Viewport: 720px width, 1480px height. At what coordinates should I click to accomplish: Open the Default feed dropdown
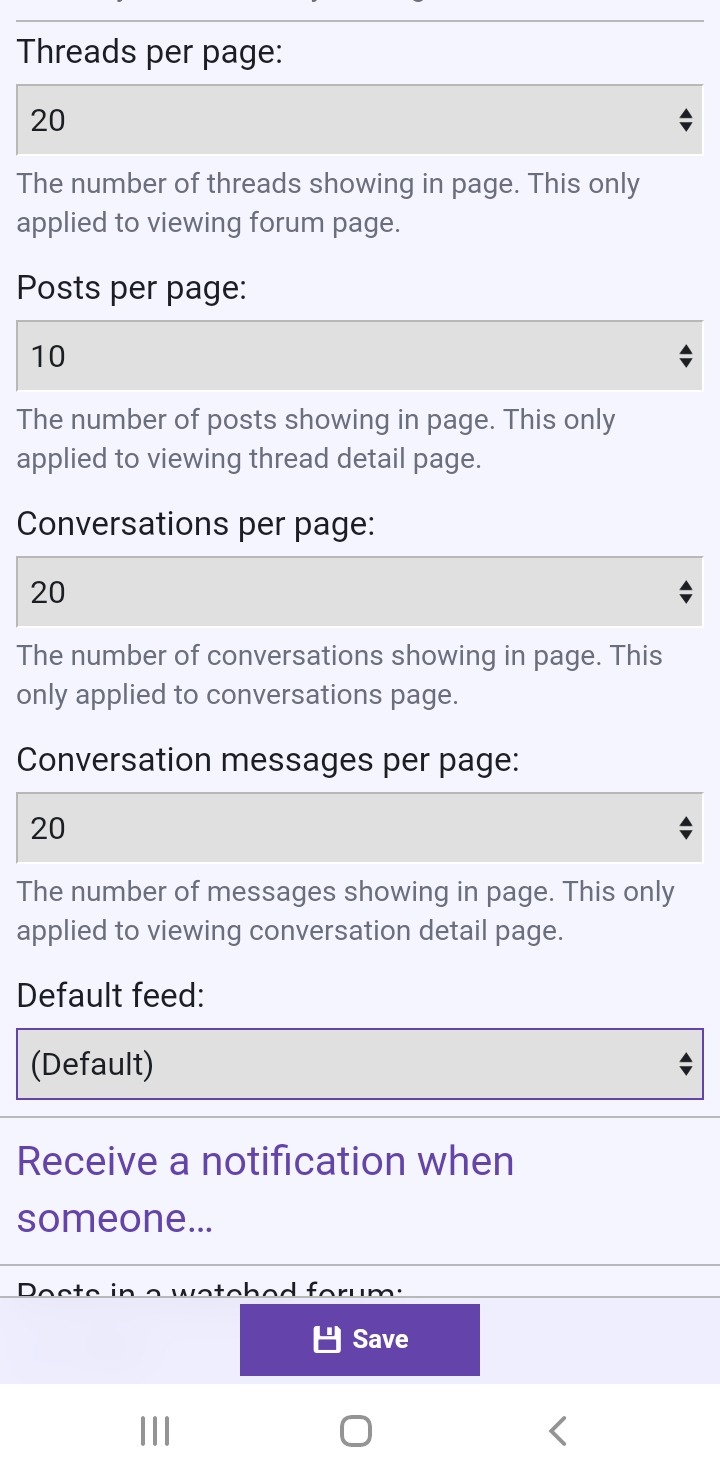point(360,1064)
